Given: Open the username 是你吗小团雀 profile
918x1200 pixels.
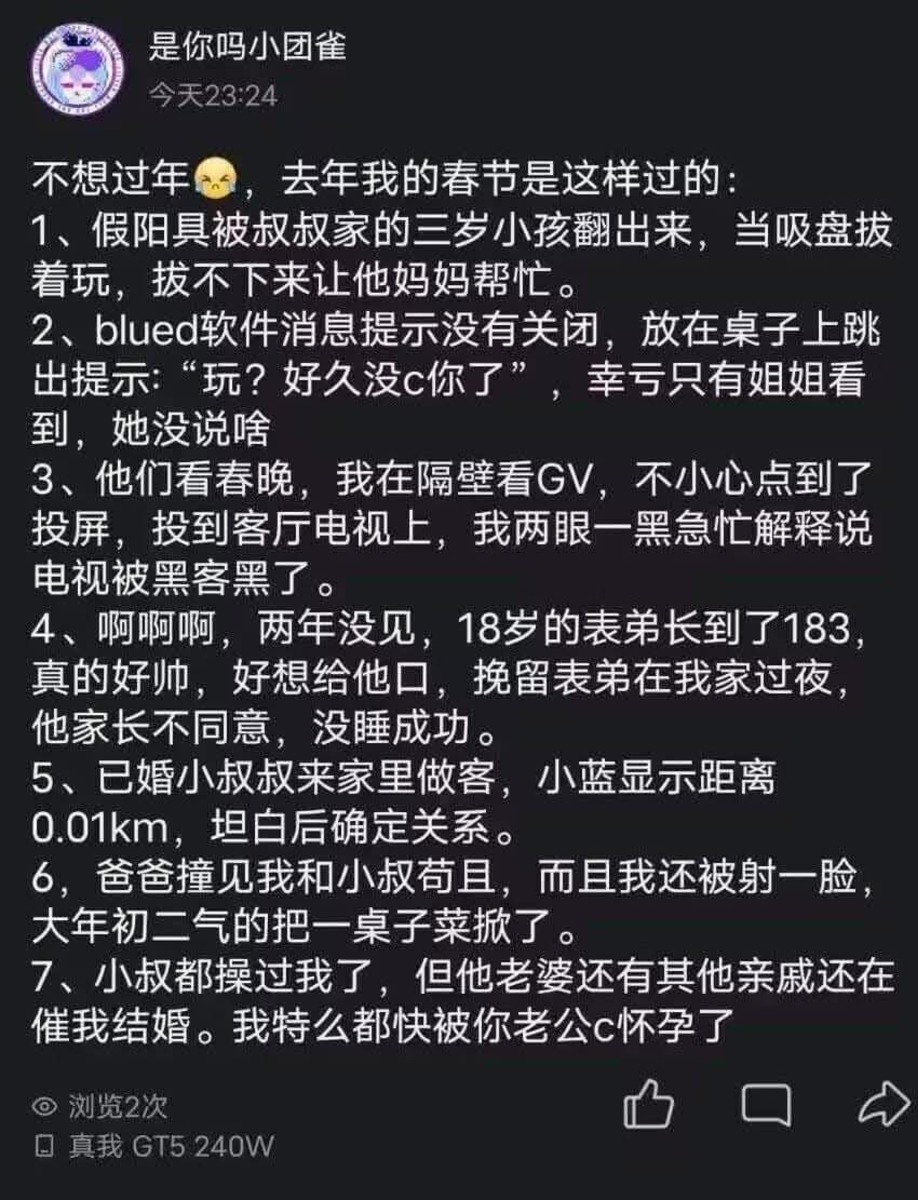Looking at the screenshot, I should click(x=247, y=44).
